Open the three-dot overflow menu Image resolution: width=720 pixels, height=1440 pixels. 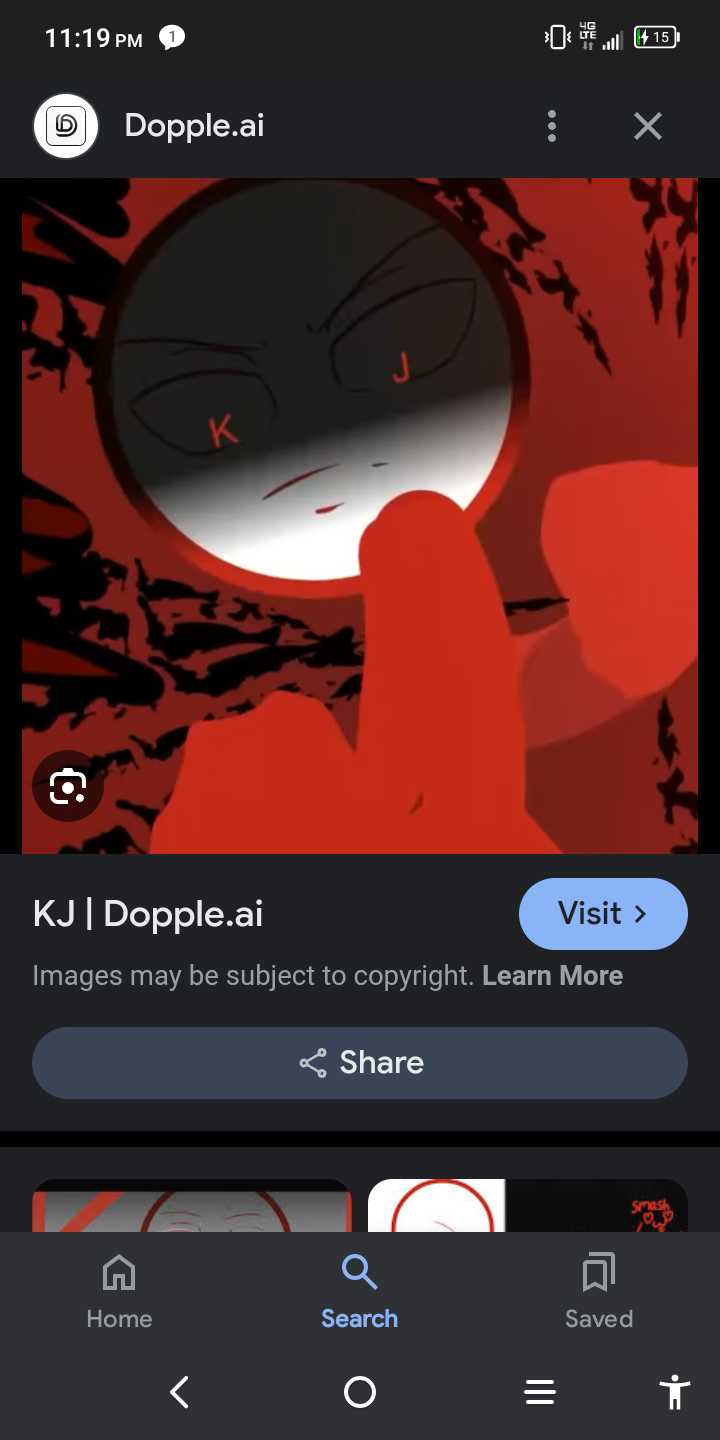(551, 126)
